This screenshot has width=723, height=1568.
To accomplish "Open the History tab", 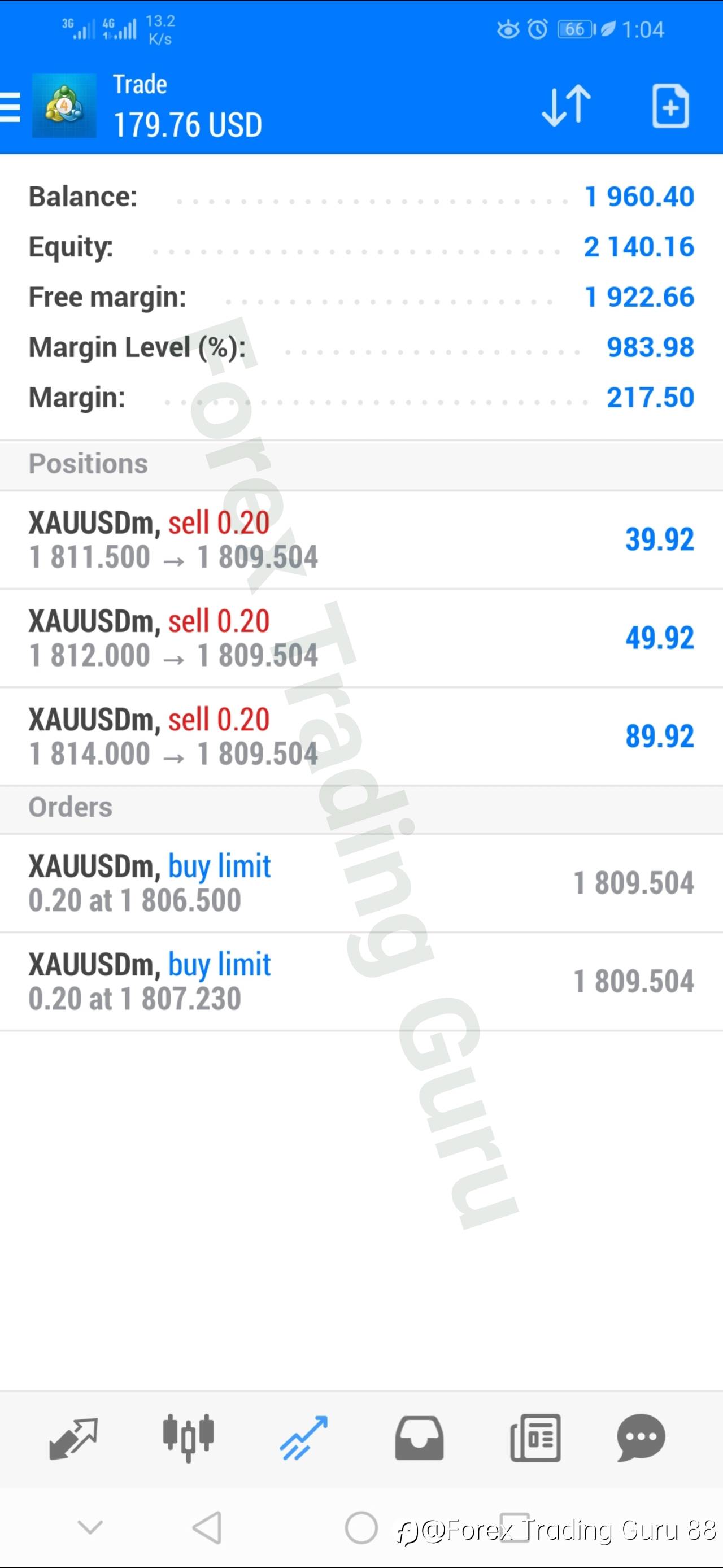I will point(419,1438).
